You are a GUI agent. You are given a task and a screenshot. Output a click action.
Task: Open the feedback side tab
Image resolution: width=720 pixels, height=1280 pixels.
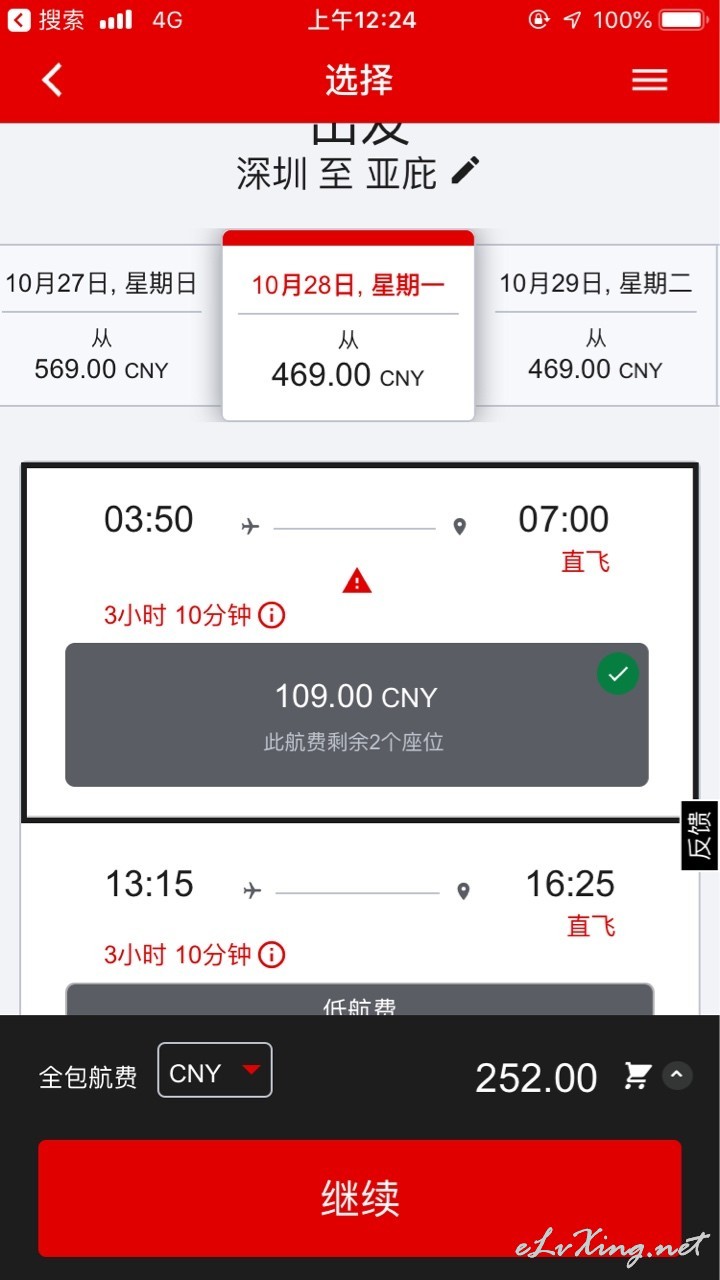pyautogui.click(x=700, y=835)
